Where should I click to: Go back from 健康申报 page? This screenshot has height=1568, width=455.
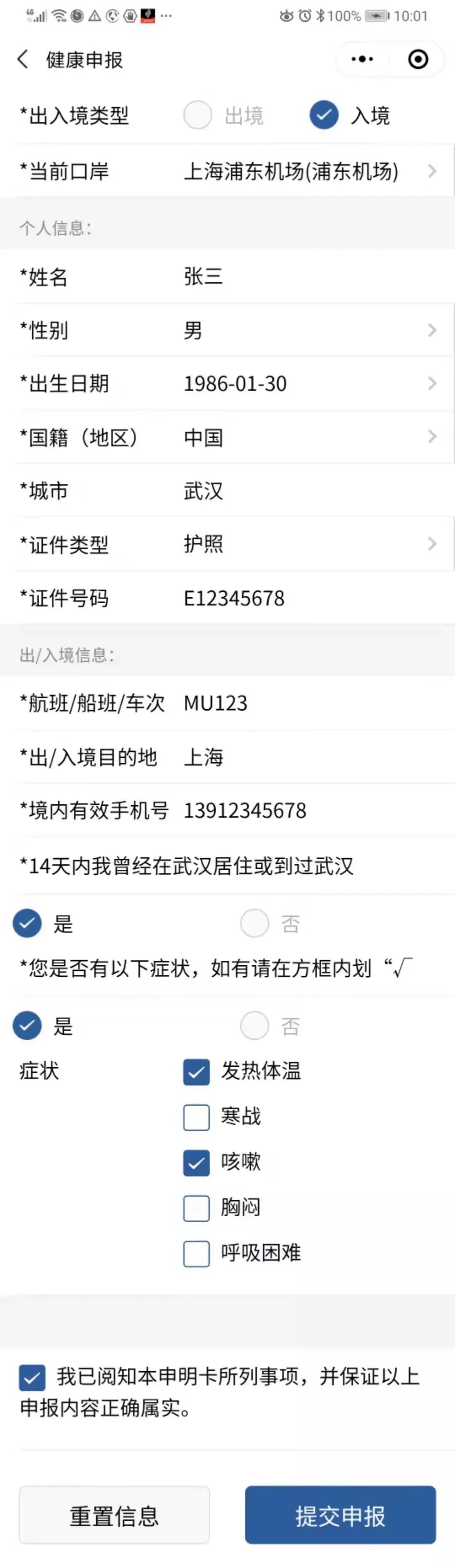click(x=23, y=60)
